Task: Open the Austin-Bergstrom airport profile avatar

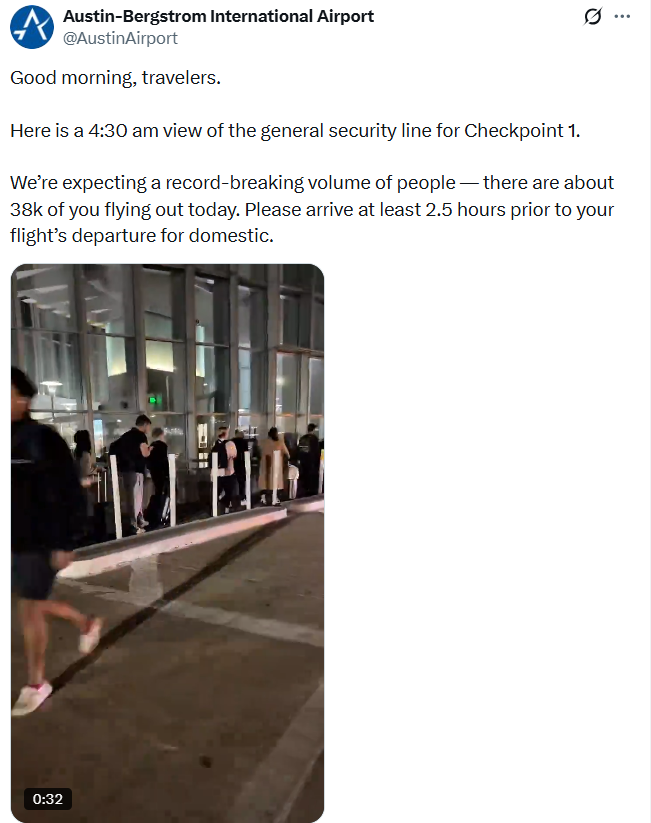Action: pos(32,27)
